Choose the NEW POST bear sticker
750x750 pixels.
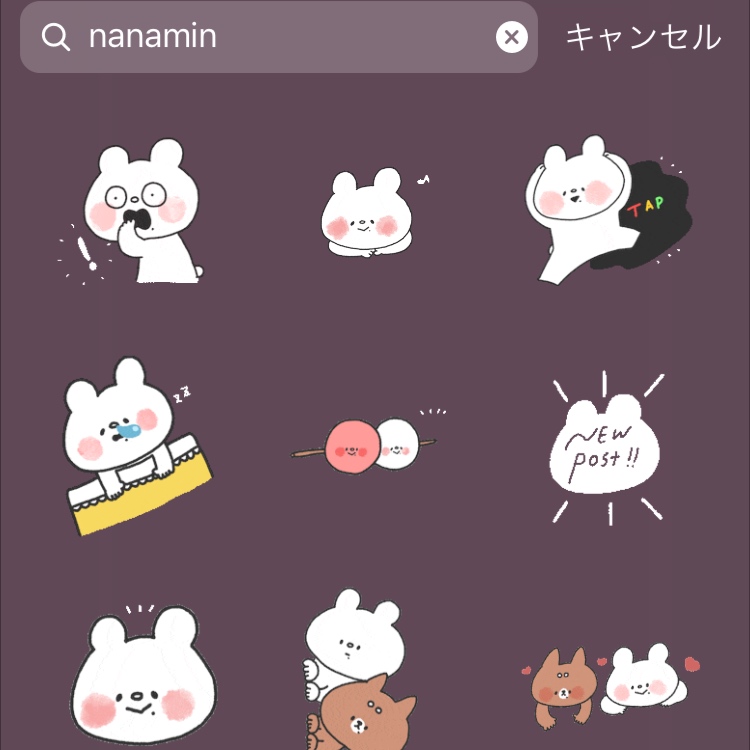coord(606,448)
